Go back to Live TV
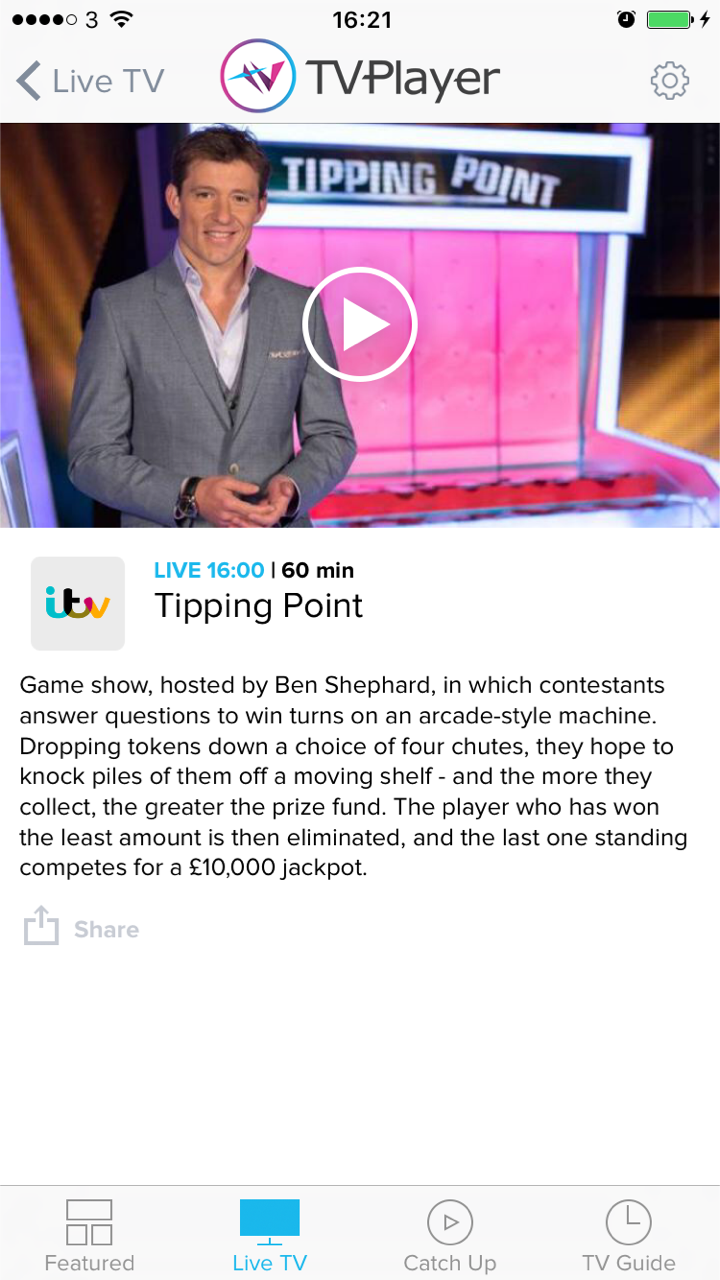Image resolution: width=720 pixels, height=1280 pixels. pos(90,81)
